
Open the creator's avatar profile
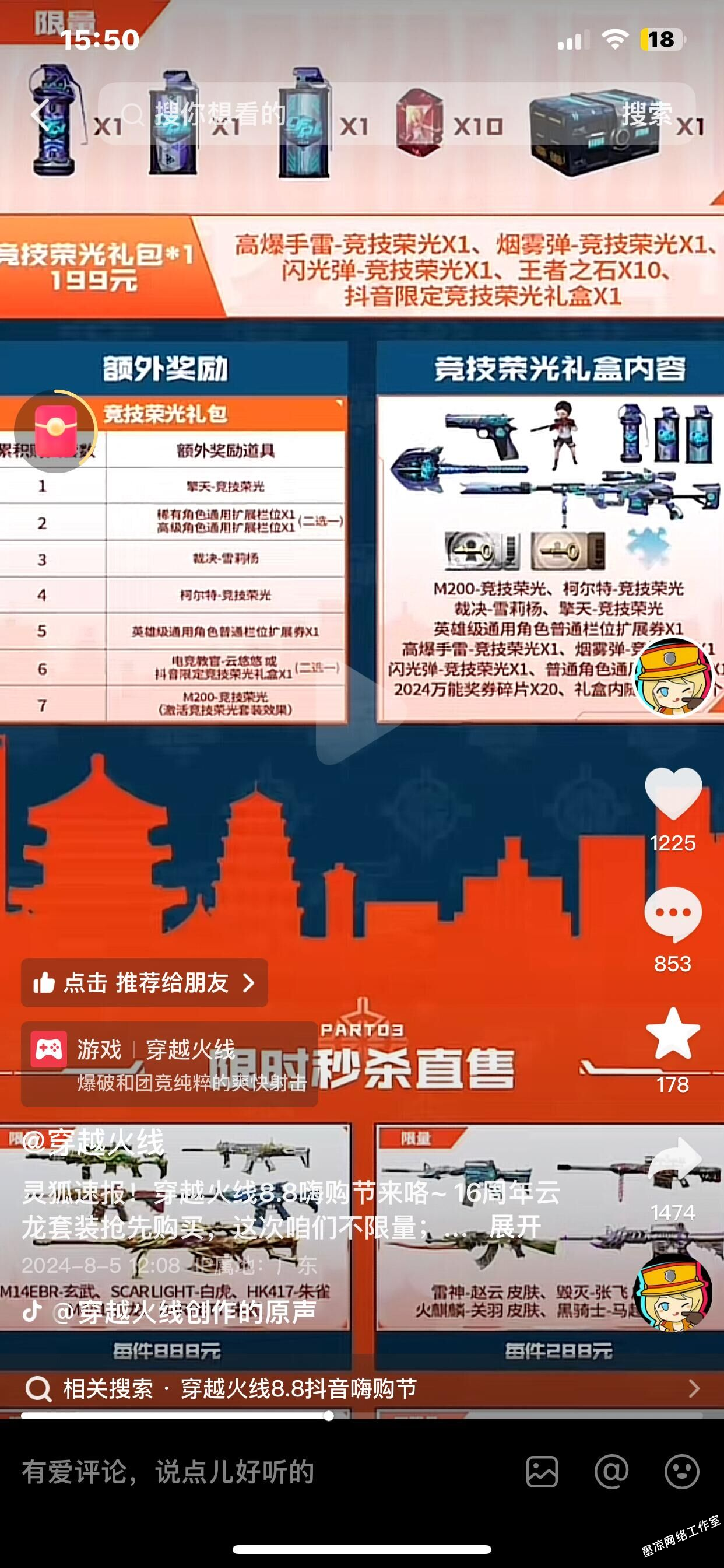pyautogui.click(x=672, y=677)
